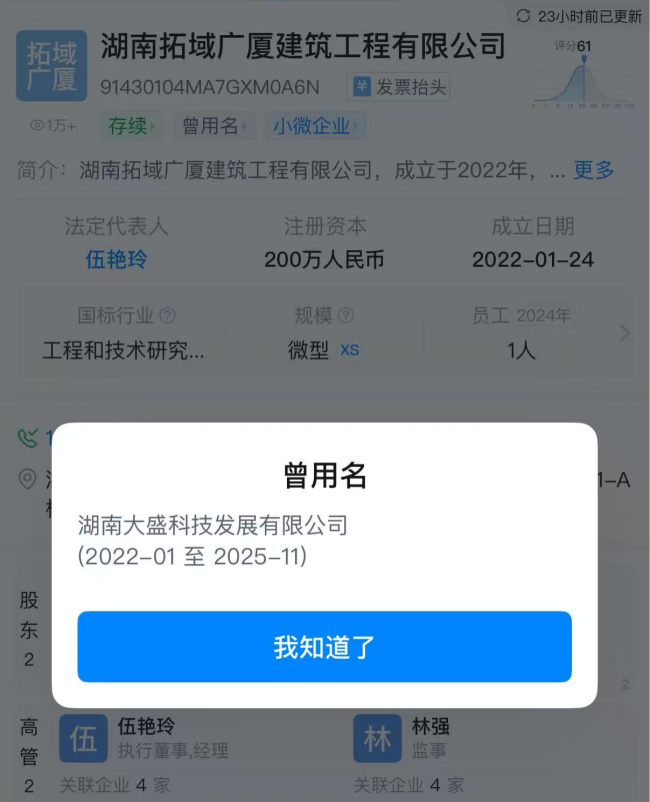Open the 发票抬头 invoice header button
The width and height of the screenshot is (650, 802).
pyautogui.click(x=399, y=87)
